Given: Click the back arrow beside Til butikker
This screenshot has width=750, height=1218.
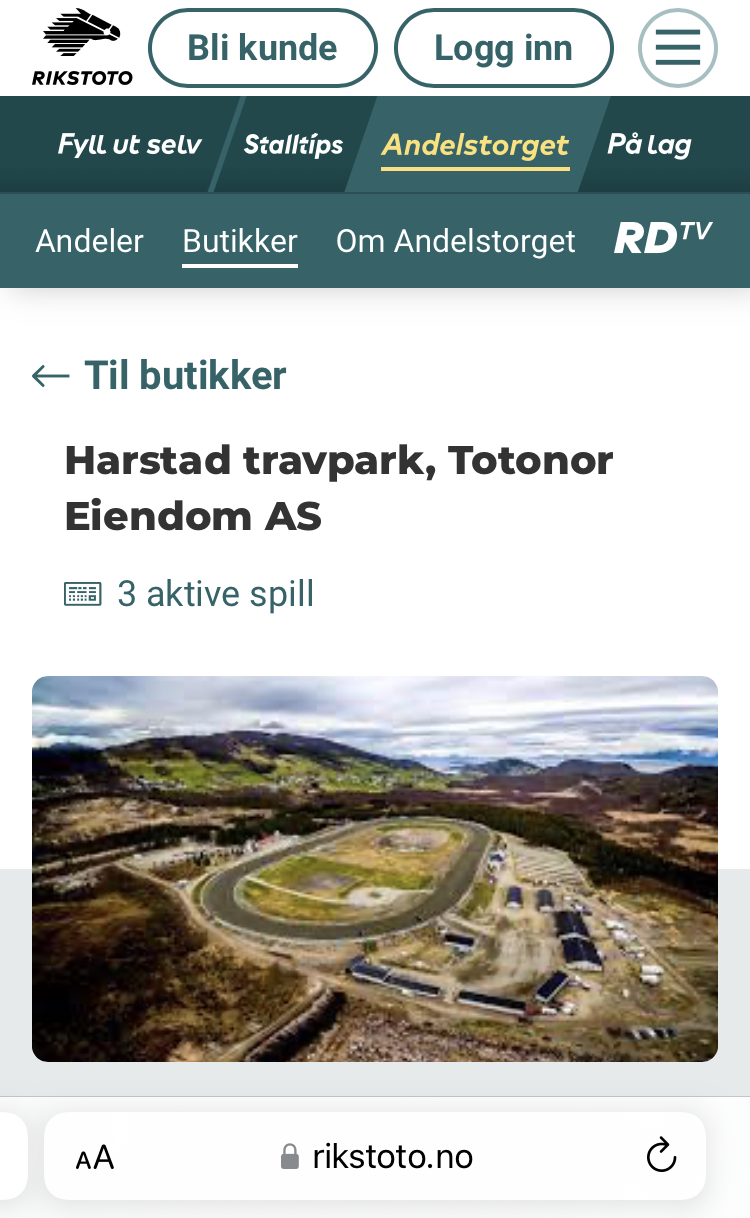Looking at the screenshot, I should coord(49,376).
